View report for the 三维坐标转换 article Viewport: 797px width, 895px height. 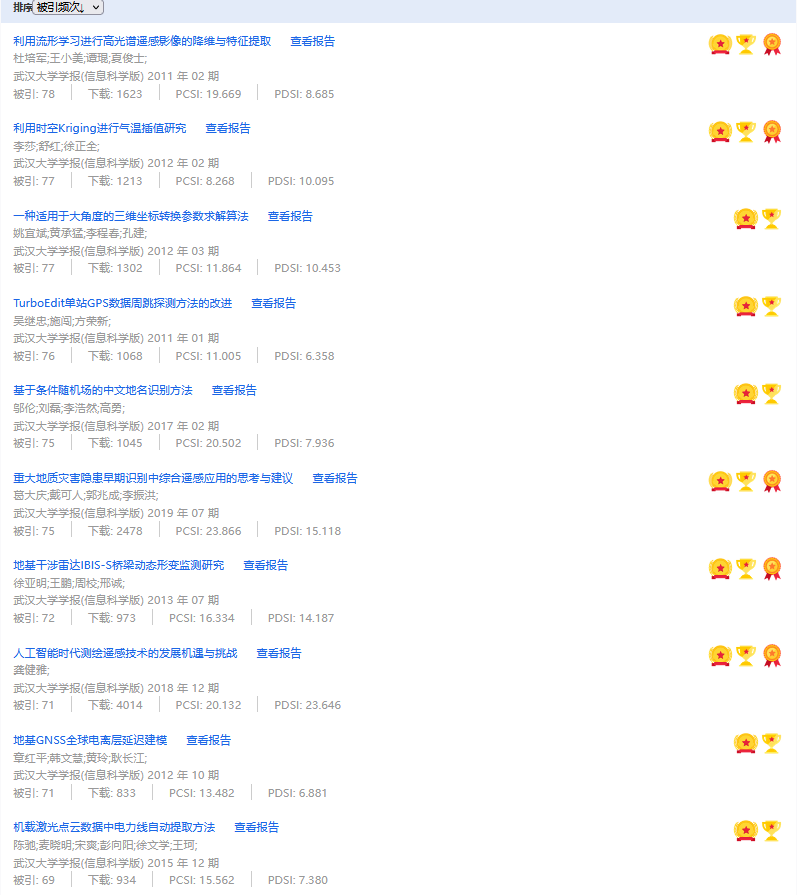pyautogui.click(x=290, y=216)
